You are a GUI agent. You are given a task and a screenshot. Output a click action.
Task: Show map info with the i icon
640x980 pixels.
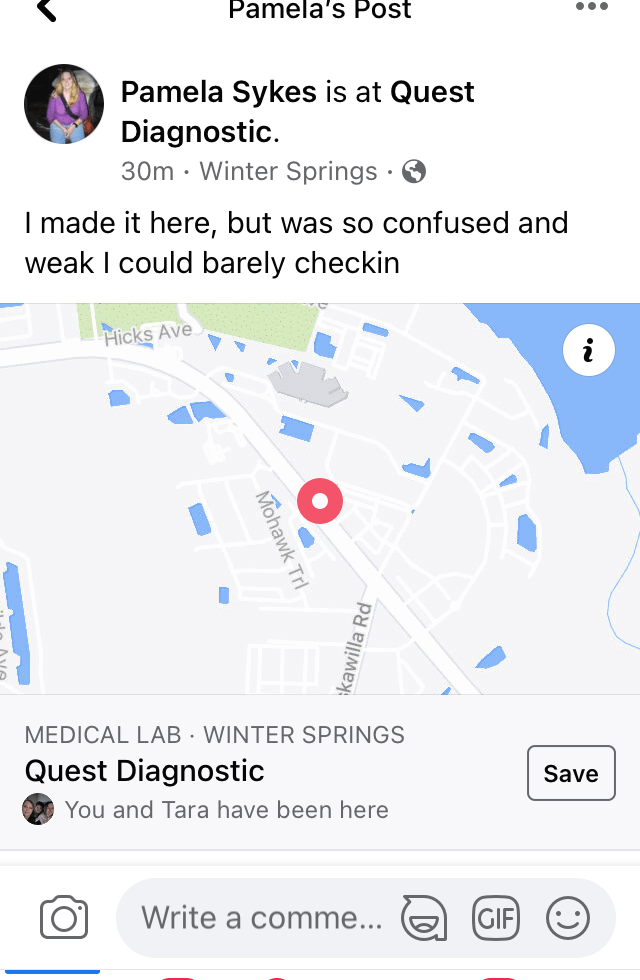tap(588, 351)
